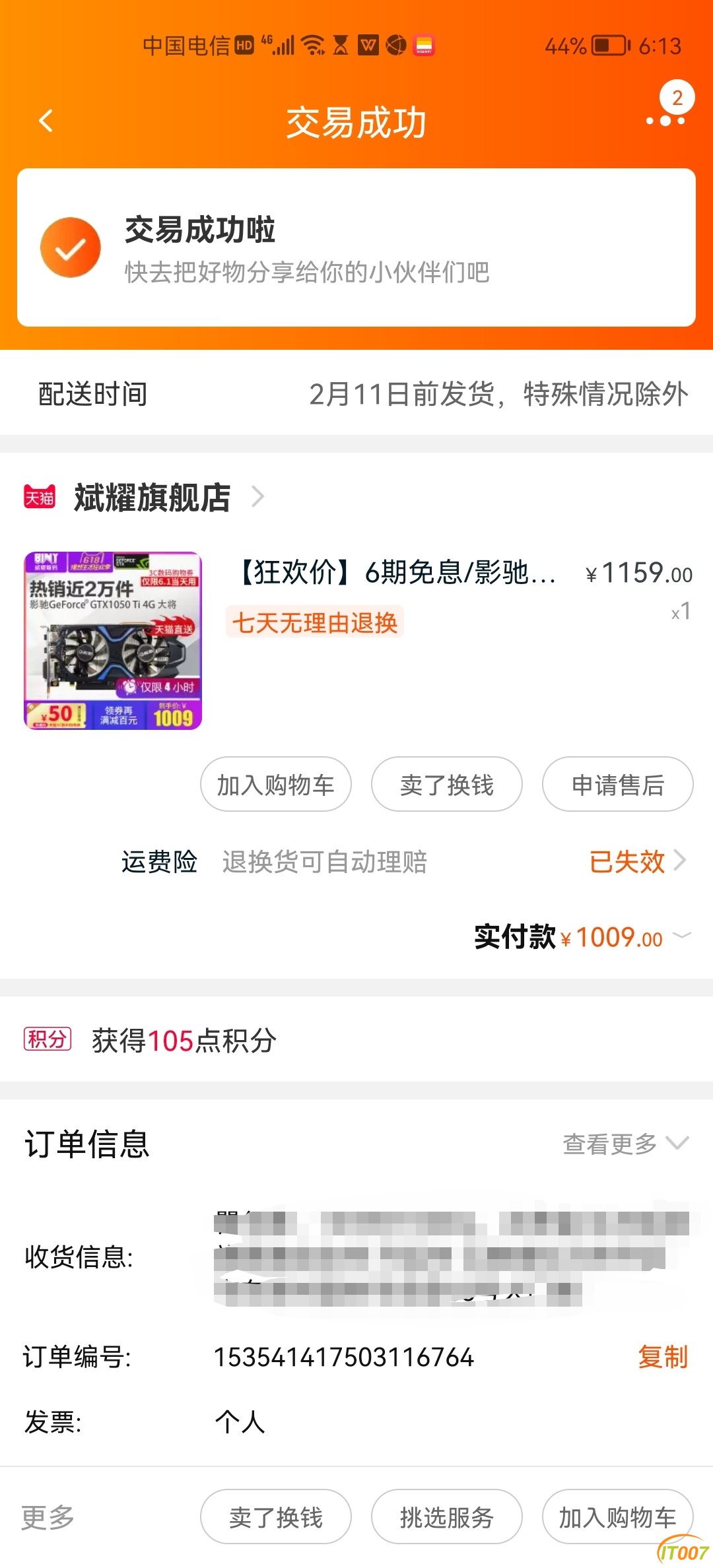Tap 加入购物车 in the bottom bar
Image resolution: width=713 pixels, height=1568 pixels.
point(617,1517)
